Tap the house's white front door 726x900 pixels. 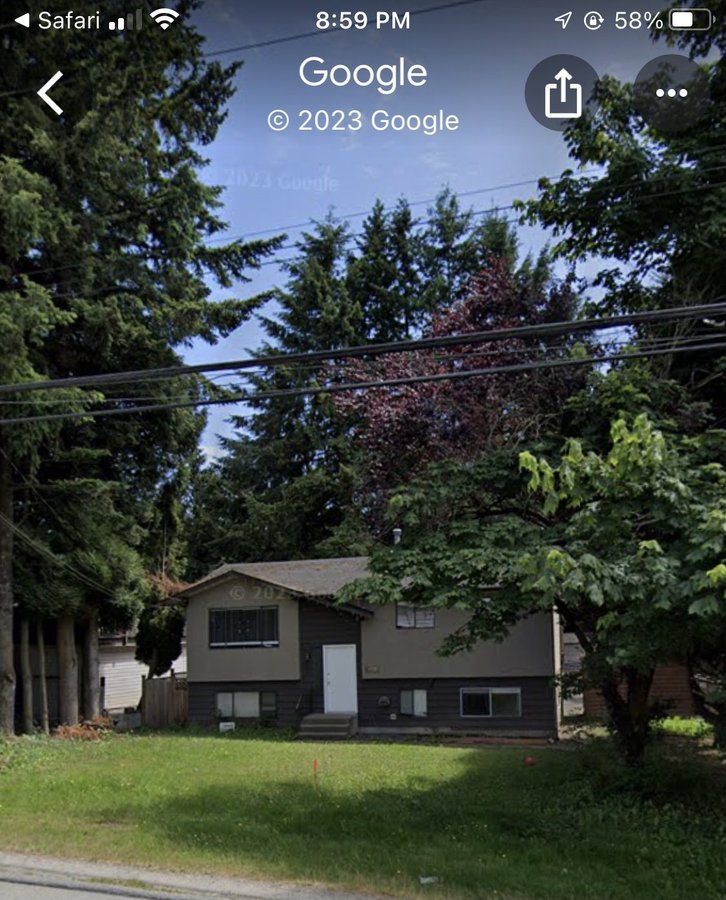click(x=338, y=678)
